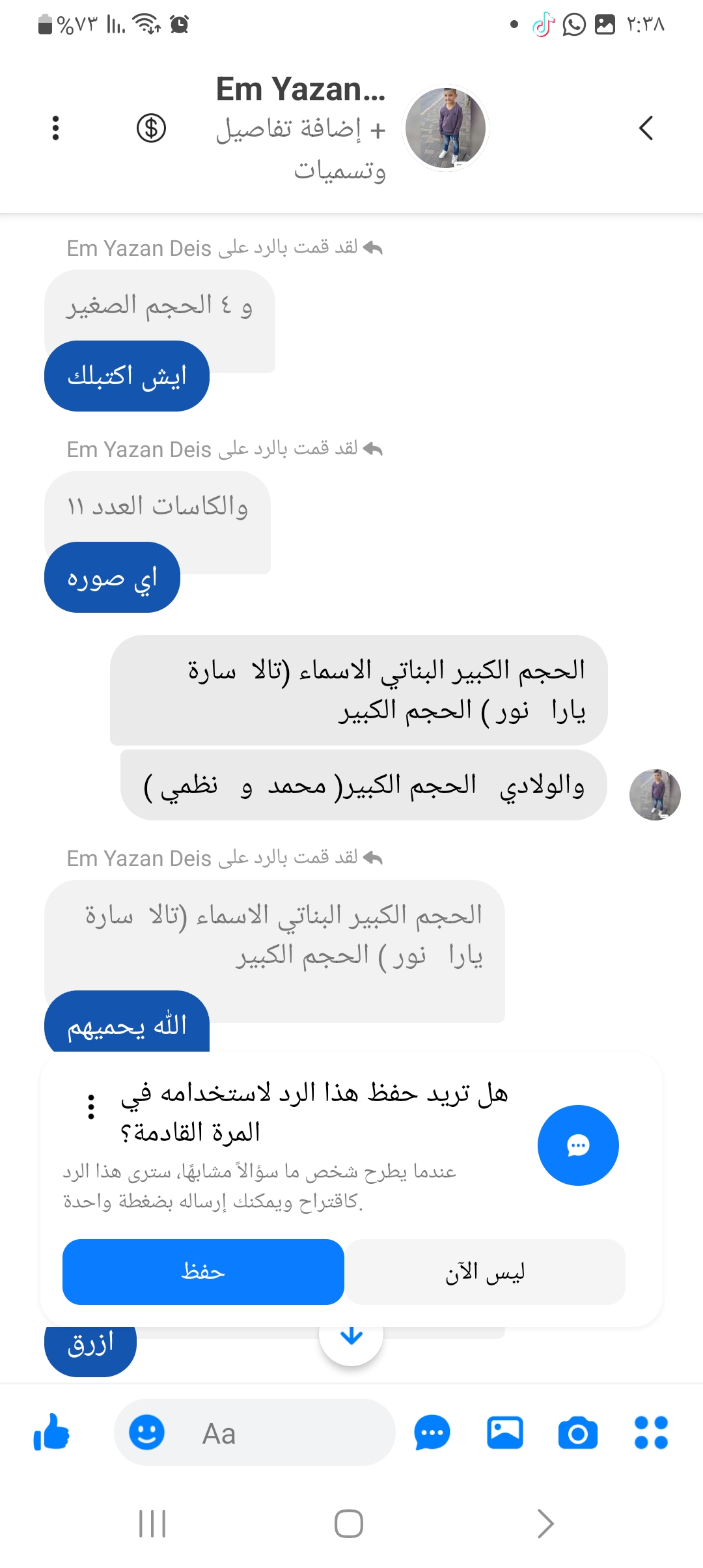Image resolution: width=703 pixels, height=1568 pixels.
Task: Open saved replies chat bubble icon
Action: (x=432, y=1433)
